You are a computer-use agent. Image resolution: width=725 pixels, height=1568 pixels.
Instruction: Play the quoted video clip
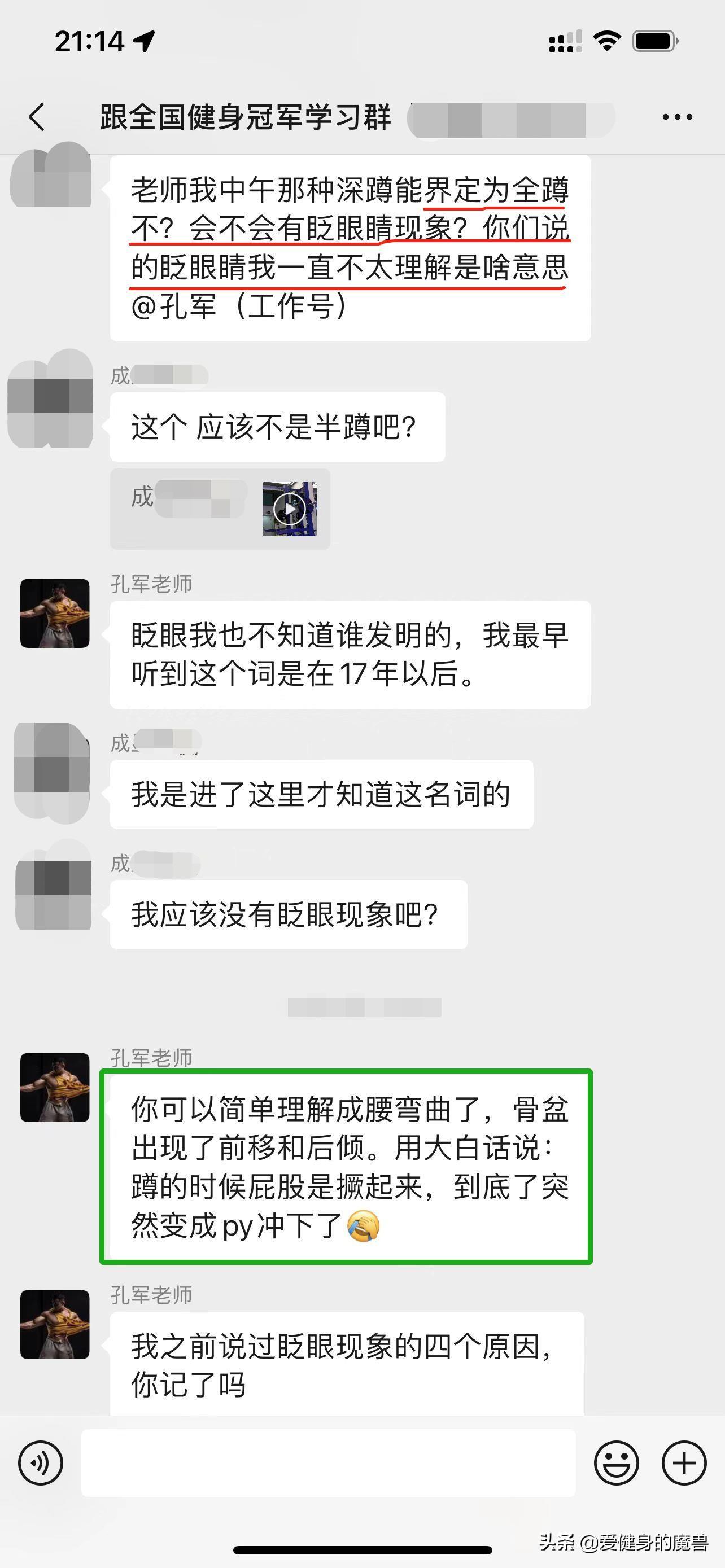point(289,509)
